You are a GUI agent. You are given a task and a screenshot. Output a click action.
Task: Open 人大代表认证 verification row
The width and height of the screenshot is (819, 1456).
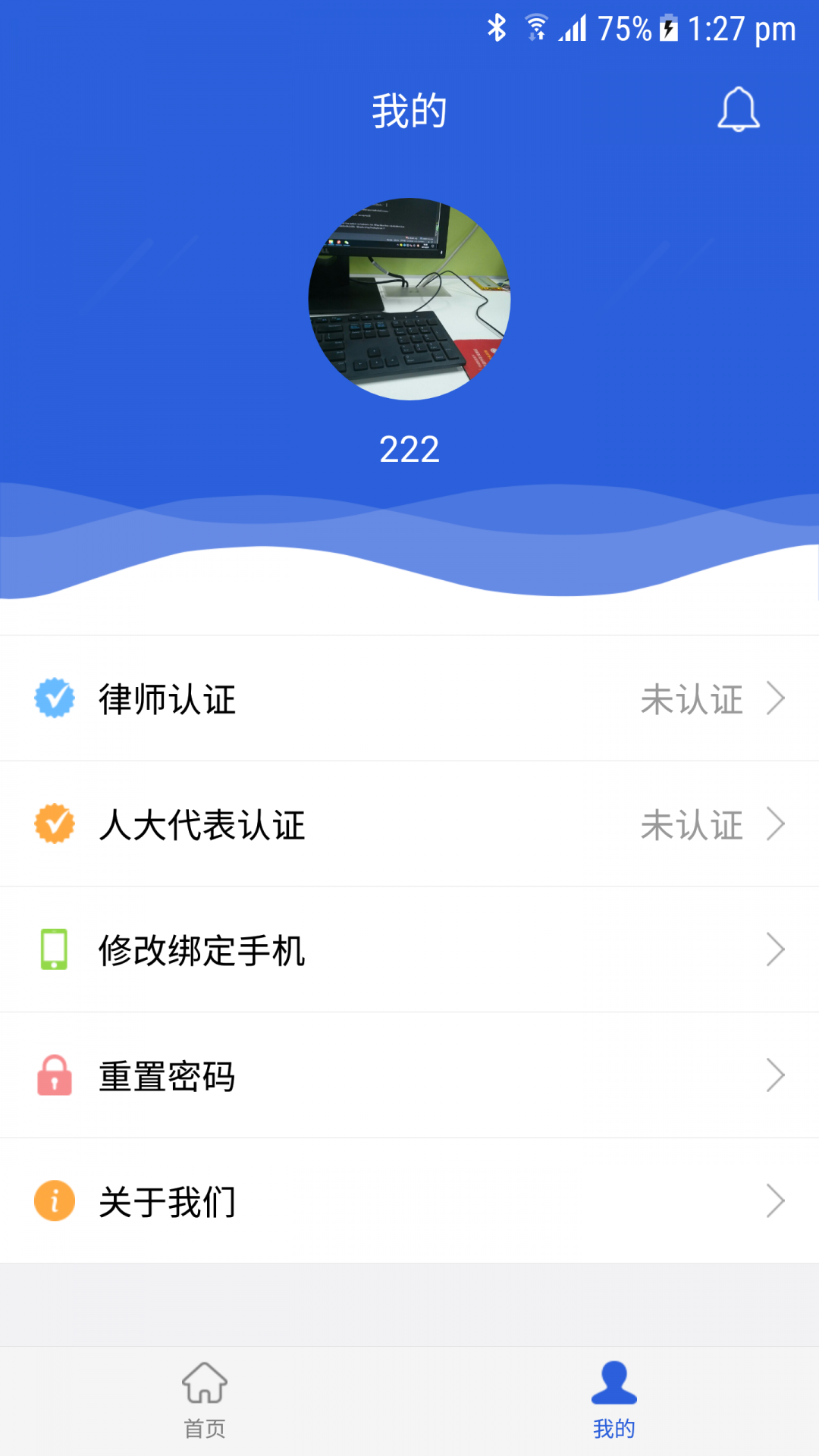click(409, 824)
